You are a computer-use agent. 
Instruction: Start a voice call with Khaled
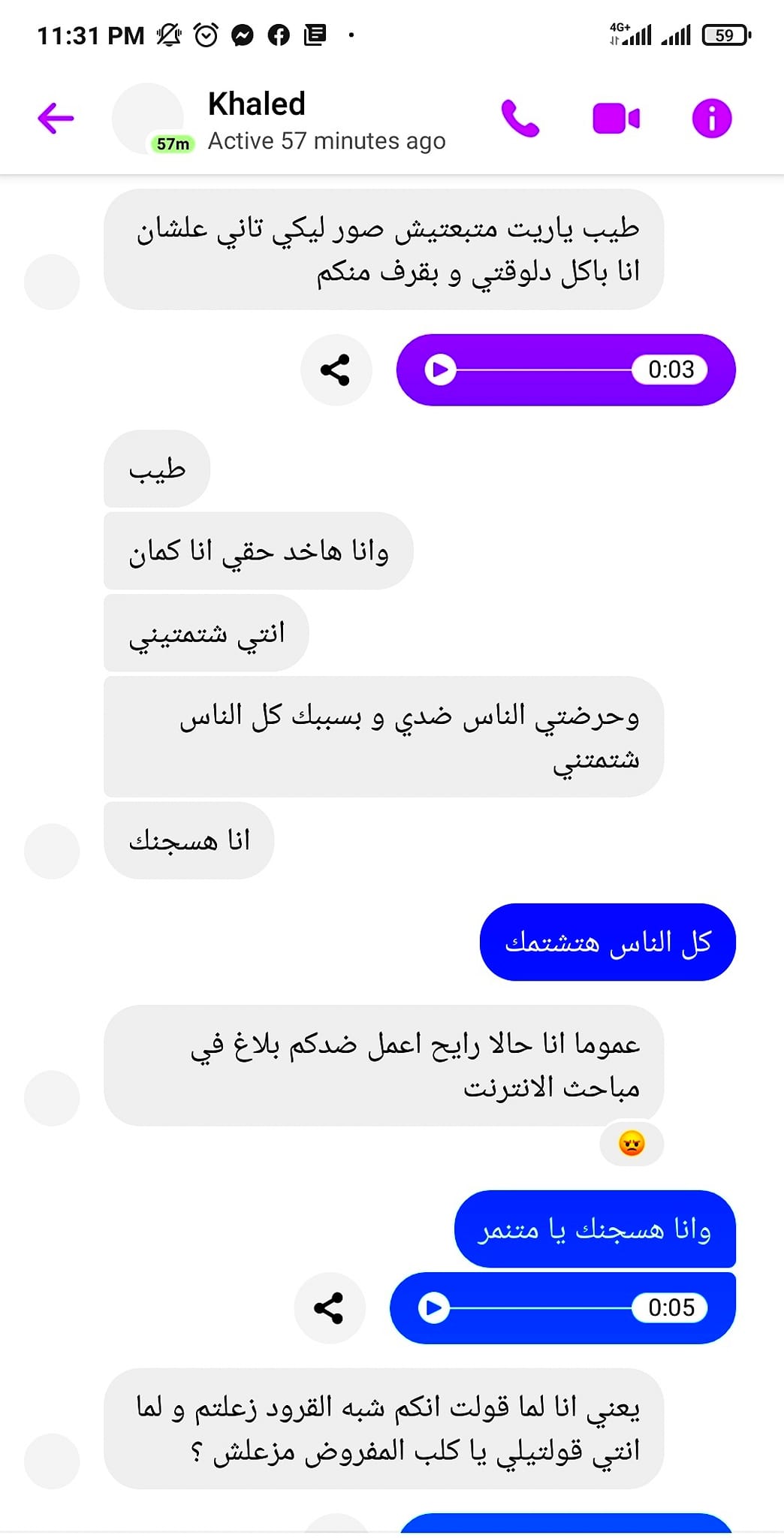tap(520, 119)
